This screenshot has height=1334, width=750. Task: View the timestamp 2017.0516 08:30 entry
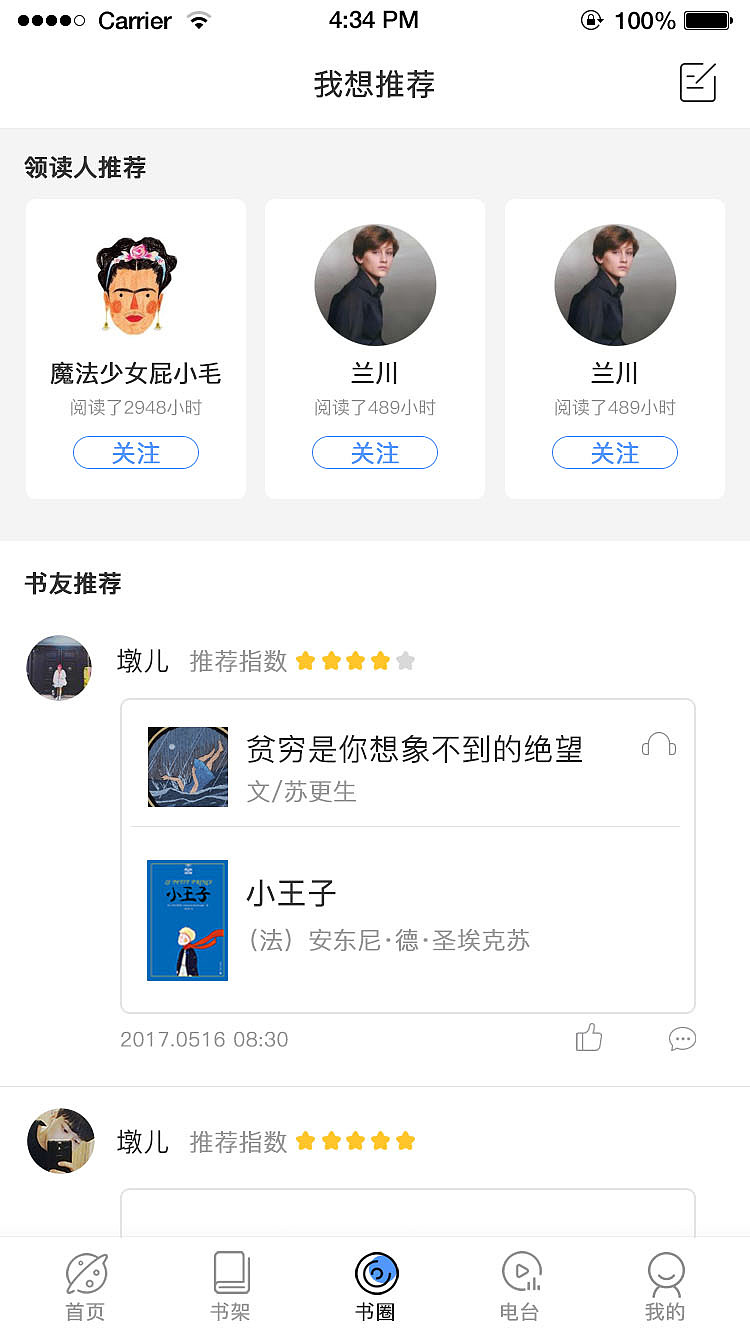pos(204,1040)
